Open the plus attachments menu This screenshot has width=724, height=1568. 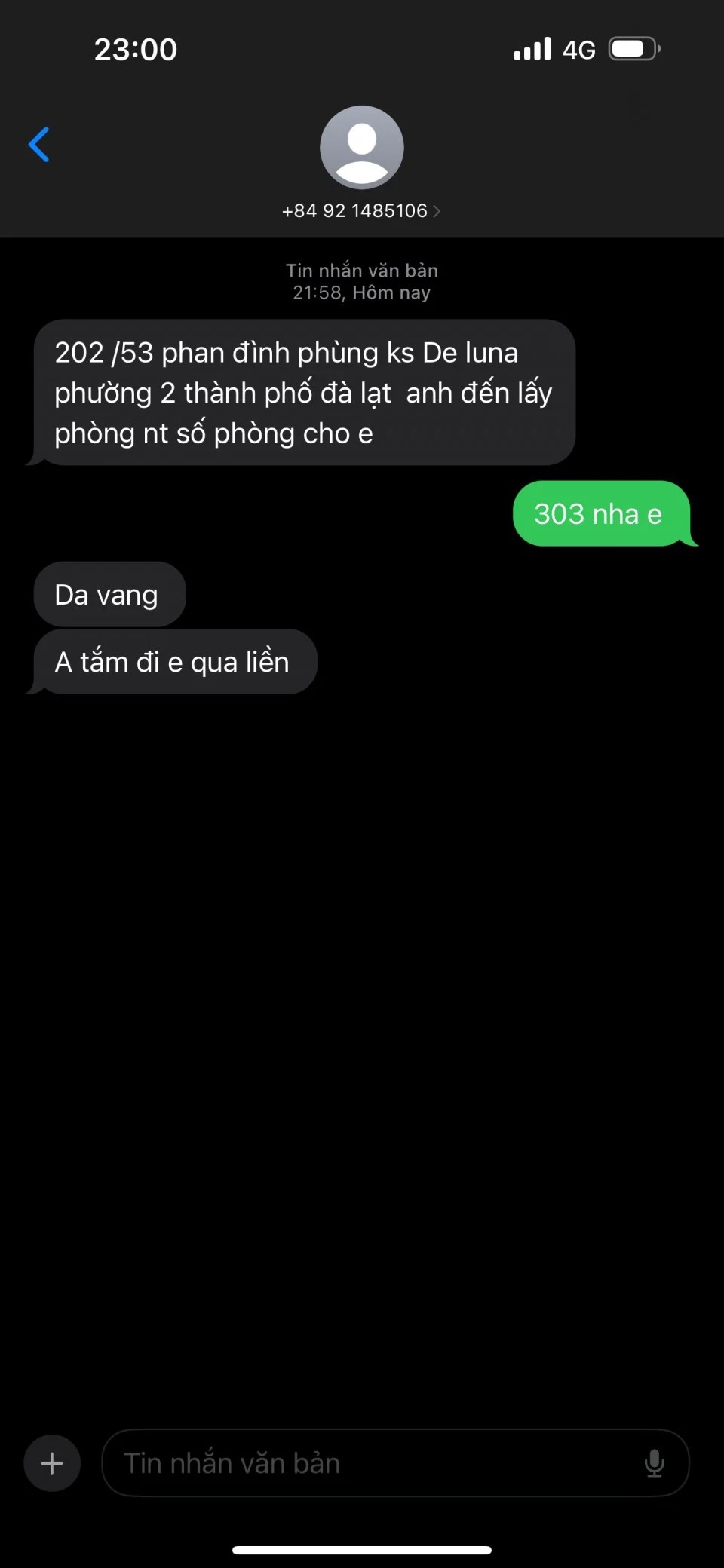52,1463
